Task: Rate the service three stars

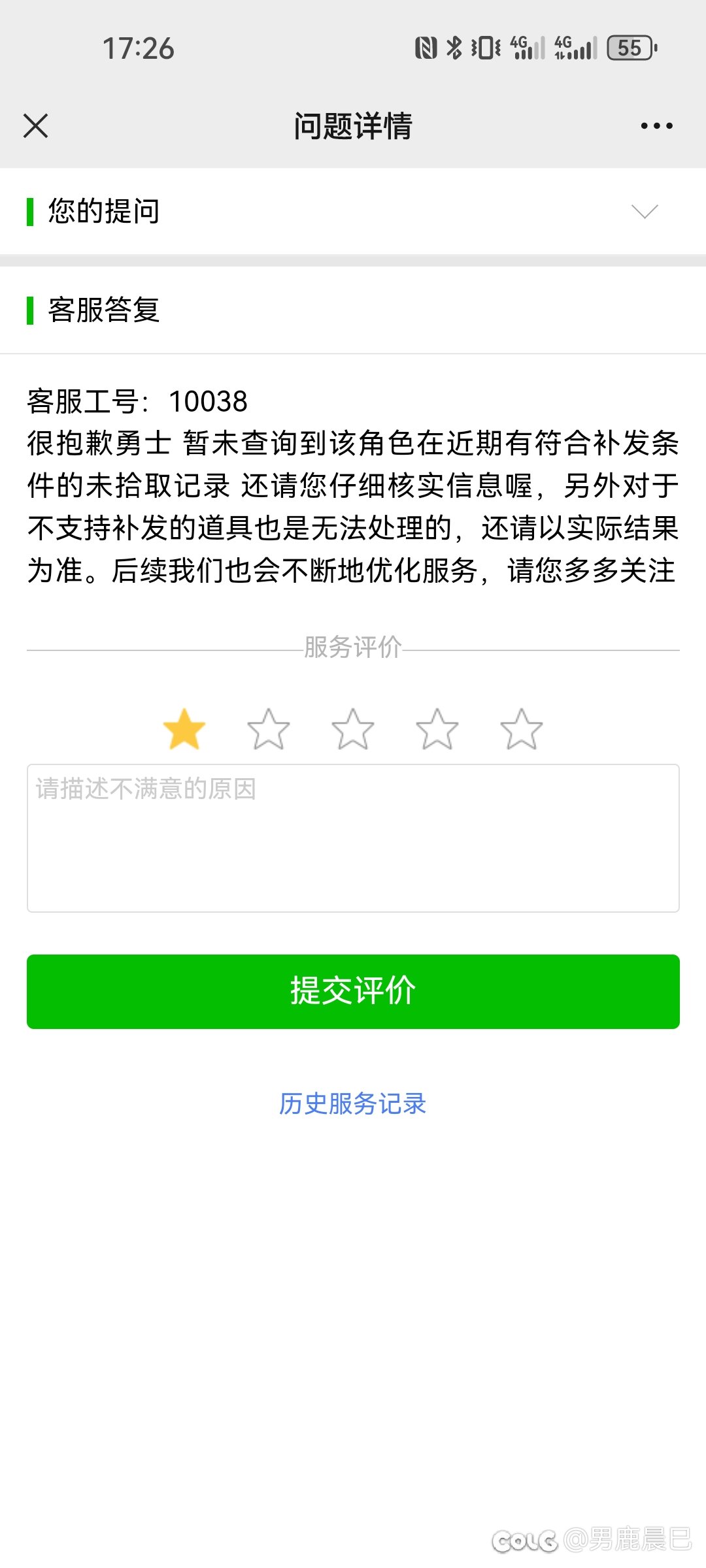Action: [x=353, y=729]
